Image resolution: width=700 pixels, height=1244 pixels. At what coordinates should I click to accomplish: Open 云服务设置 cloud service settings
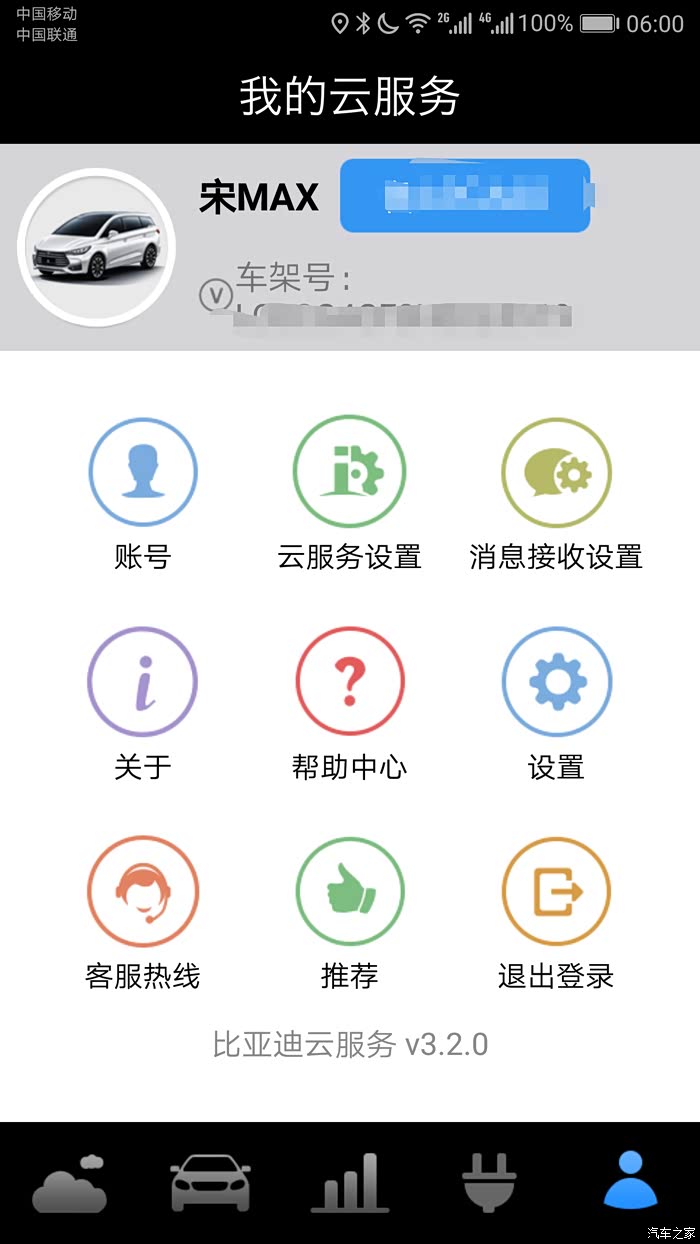(349, 473)
